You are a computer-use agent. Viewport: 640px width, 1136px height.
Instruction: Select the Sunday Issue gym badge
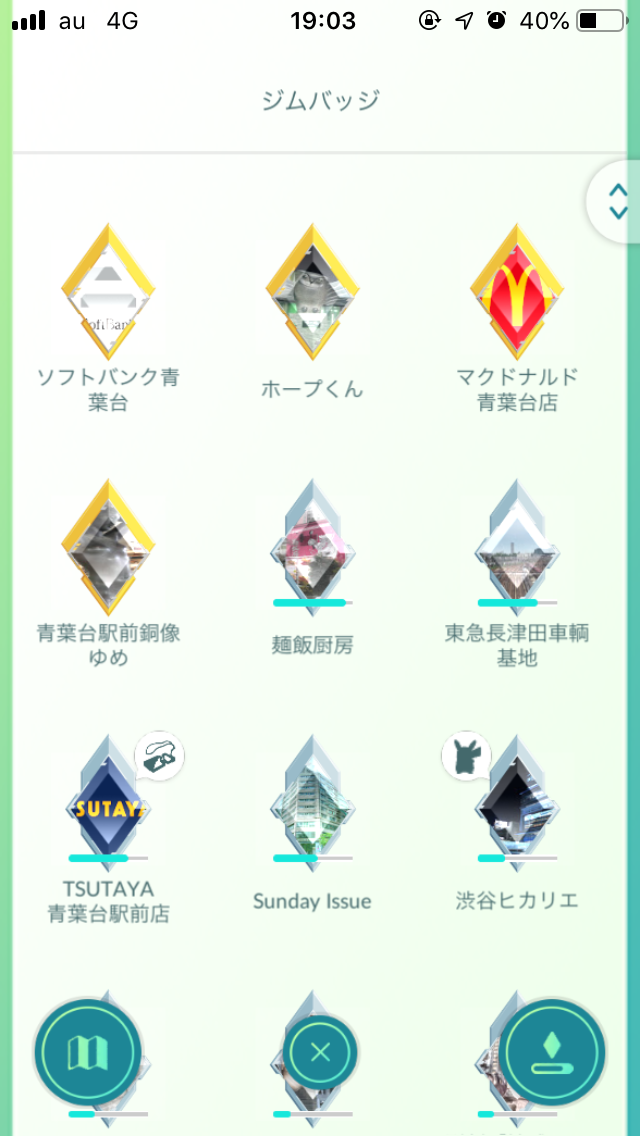[x=312, y=805]
